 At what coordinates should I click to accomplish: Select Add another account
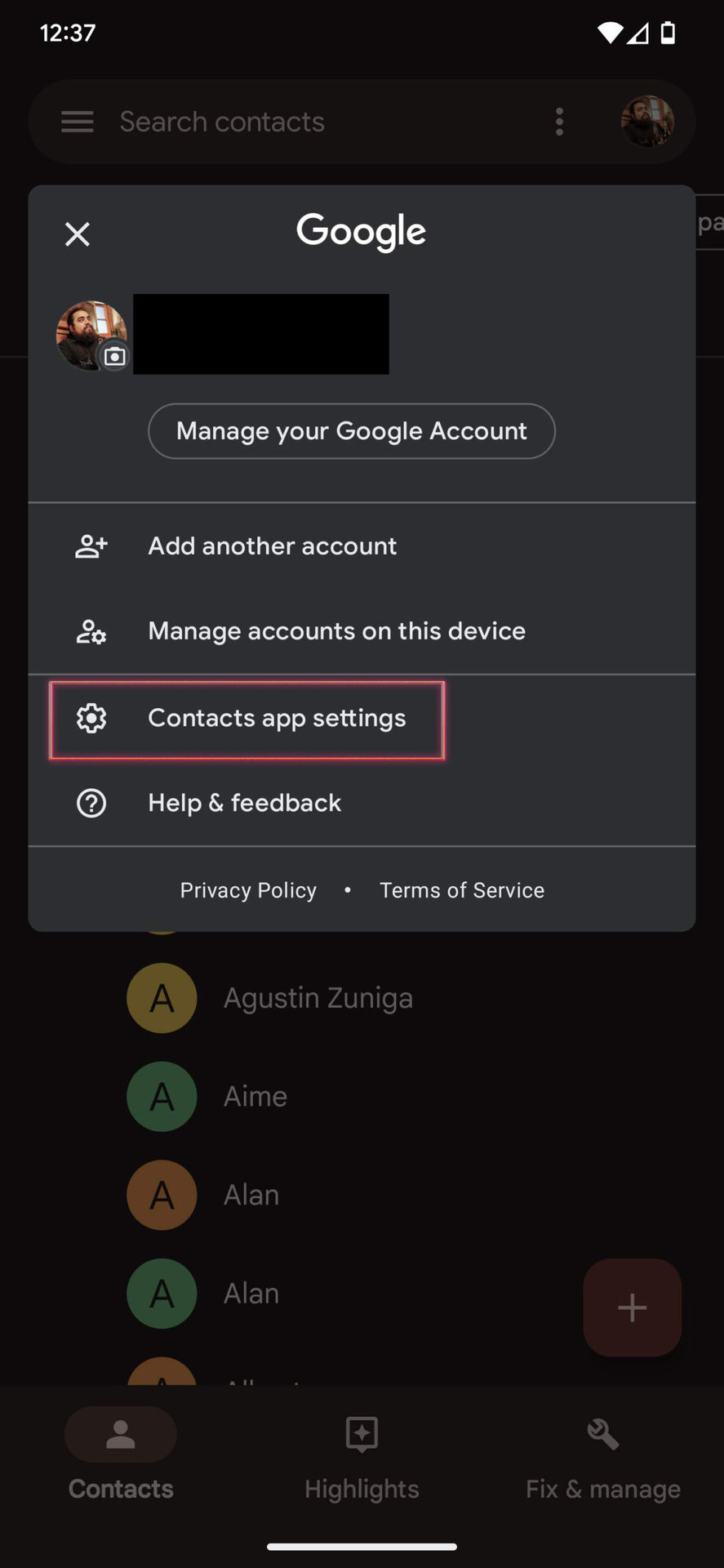[x=272, y=546]
